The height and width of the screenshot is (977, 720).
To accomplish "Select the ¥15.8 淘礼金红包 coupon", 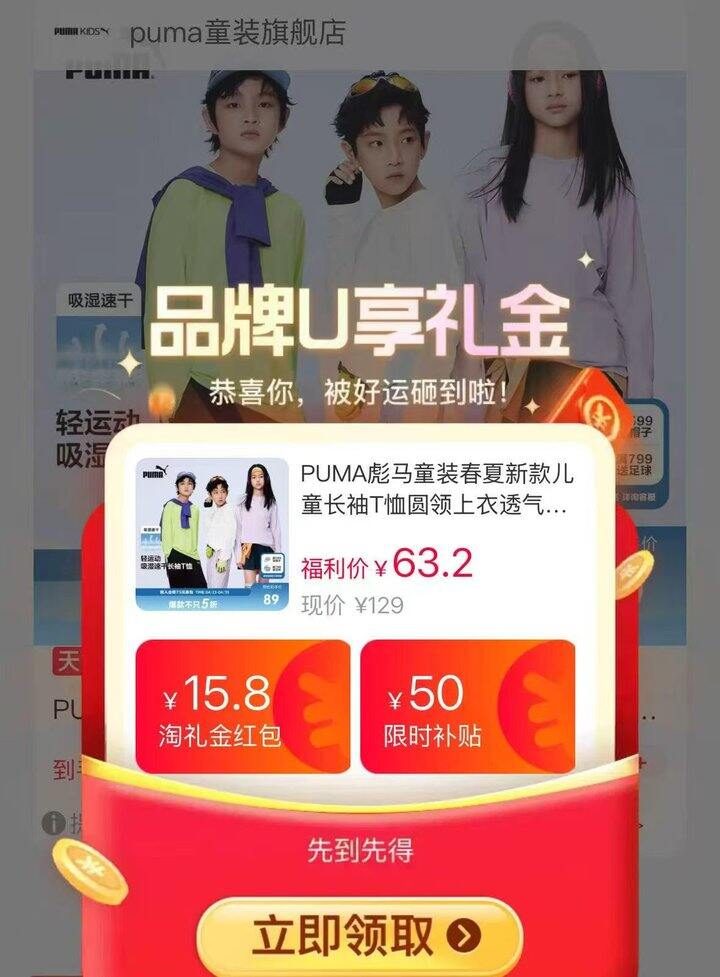I will (242, 707).
